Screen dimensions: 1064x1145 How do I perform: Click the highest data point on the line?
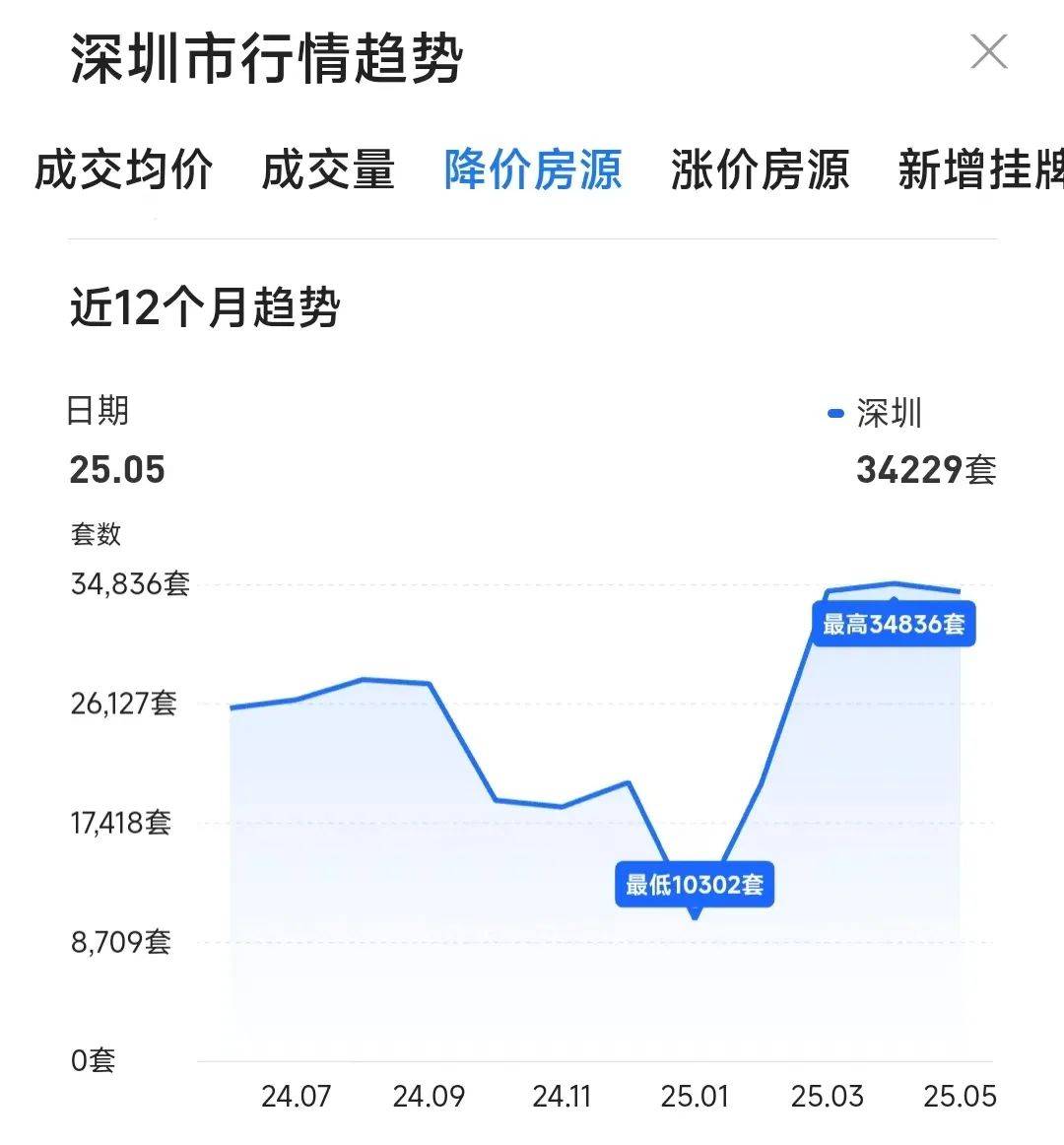pos(895,583)
